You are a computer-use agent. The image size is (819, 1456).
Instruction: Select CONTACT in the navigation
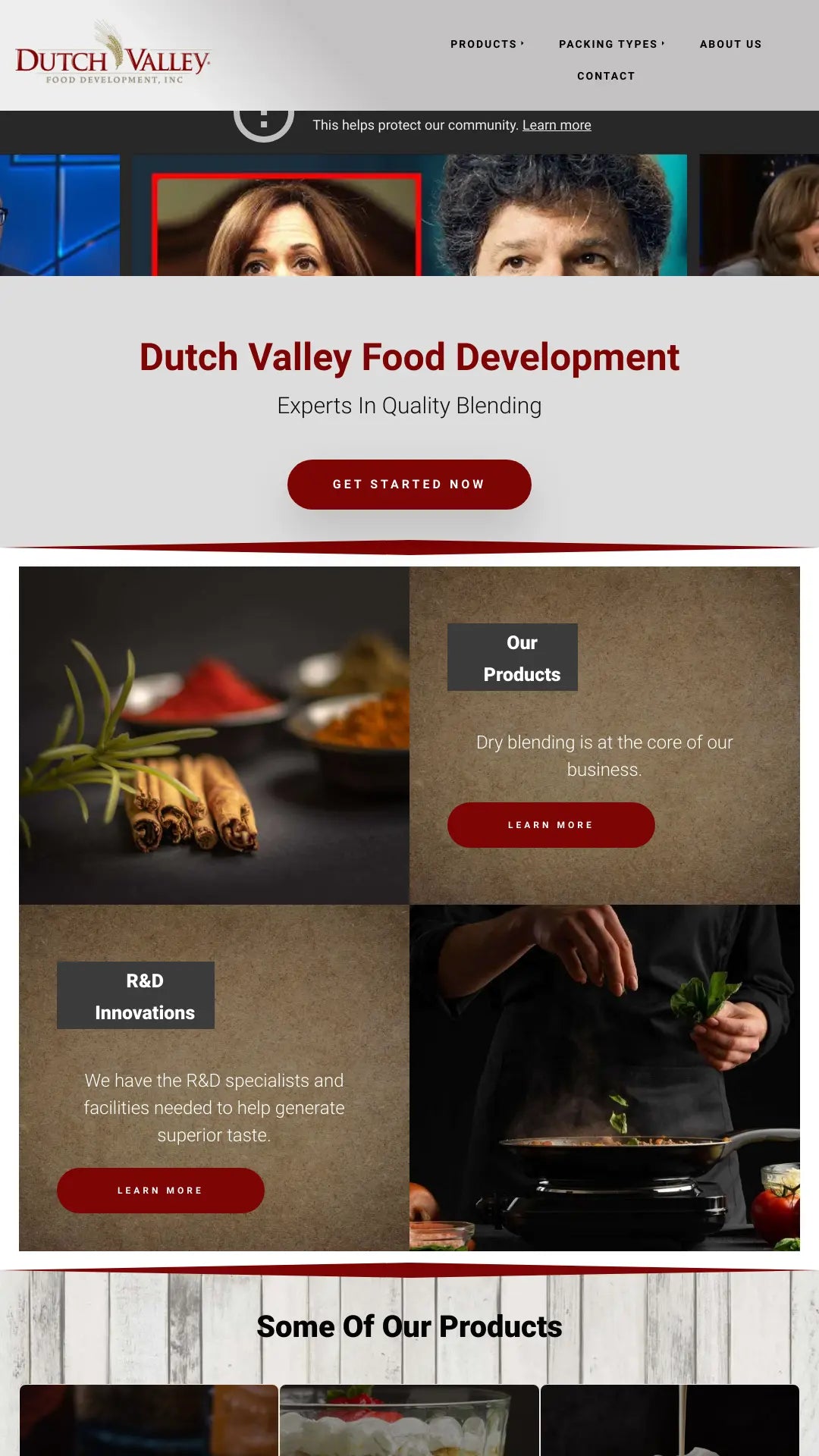point(605,76)
